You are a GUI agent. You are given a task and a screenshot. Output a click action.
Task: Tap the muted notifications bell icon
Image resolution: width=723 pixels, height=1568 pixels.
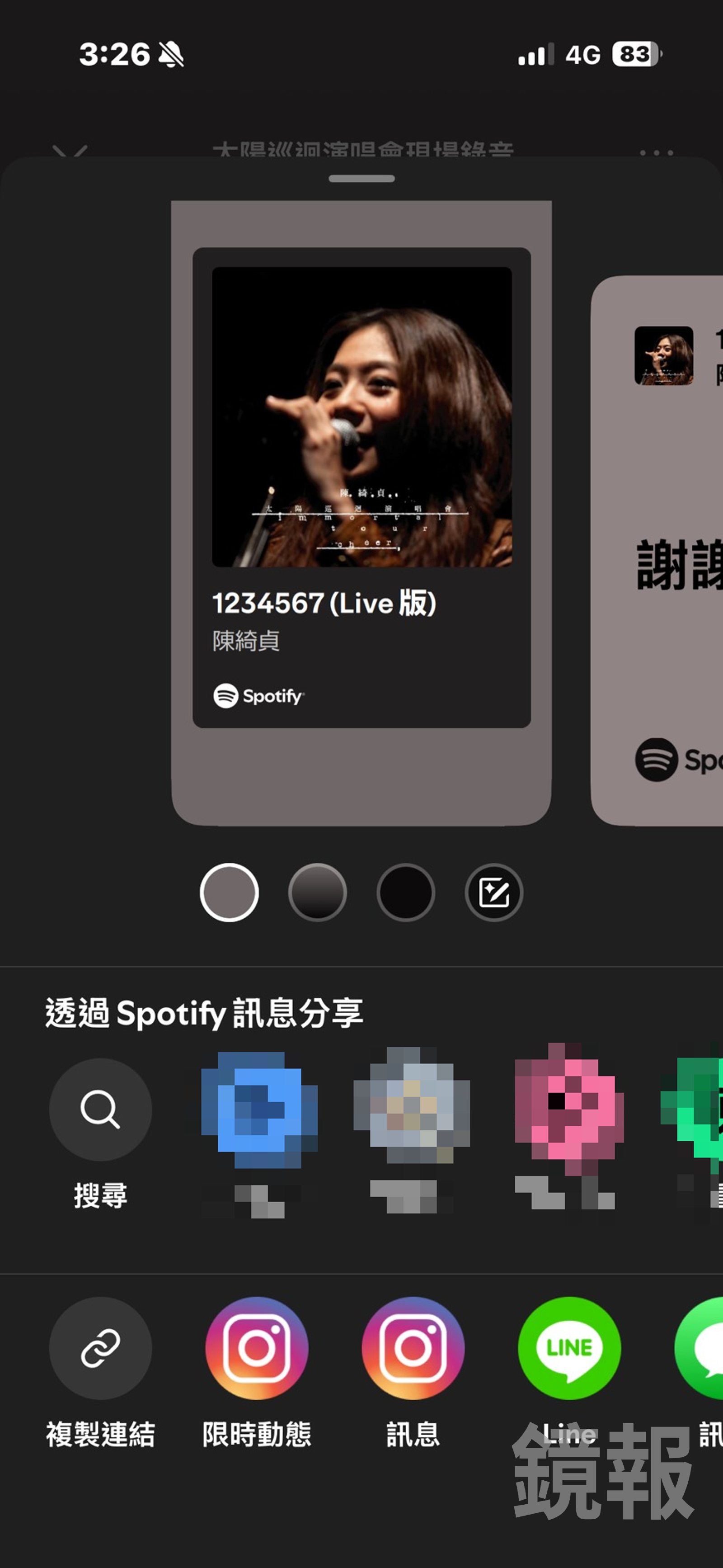(x=171, y=55)
